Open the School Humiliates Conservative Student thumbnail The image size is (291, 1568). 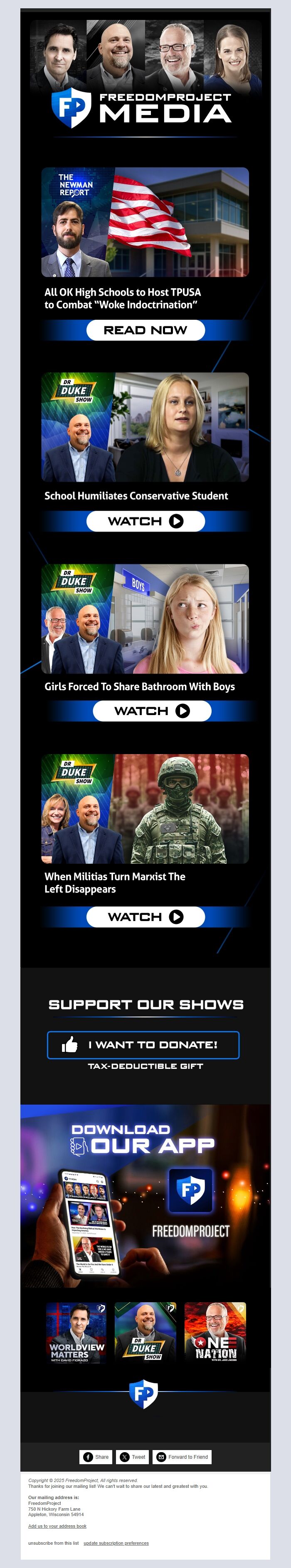pyautogui.click(x=145, y=427)
